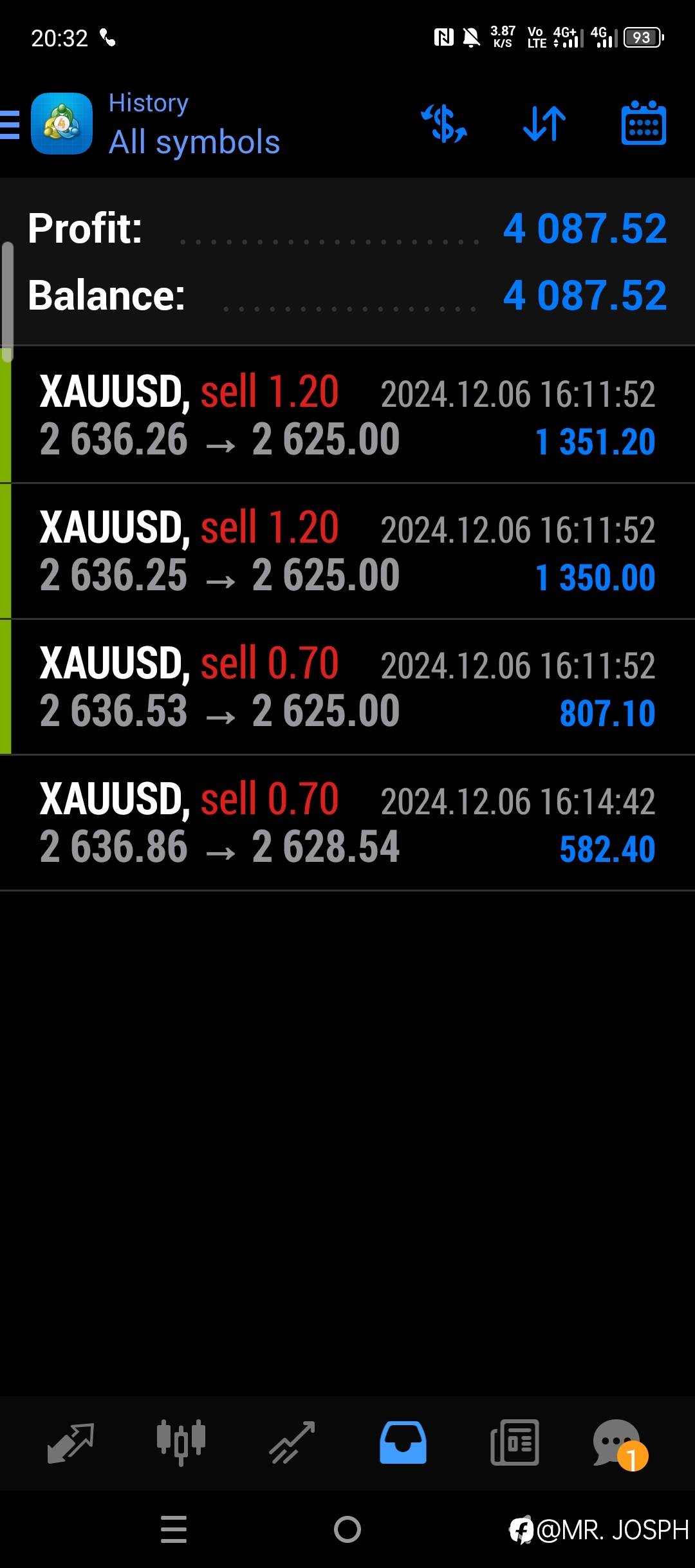695x1568 pixels.
Task: Switch to the News tab
Action: [514, 1442]
